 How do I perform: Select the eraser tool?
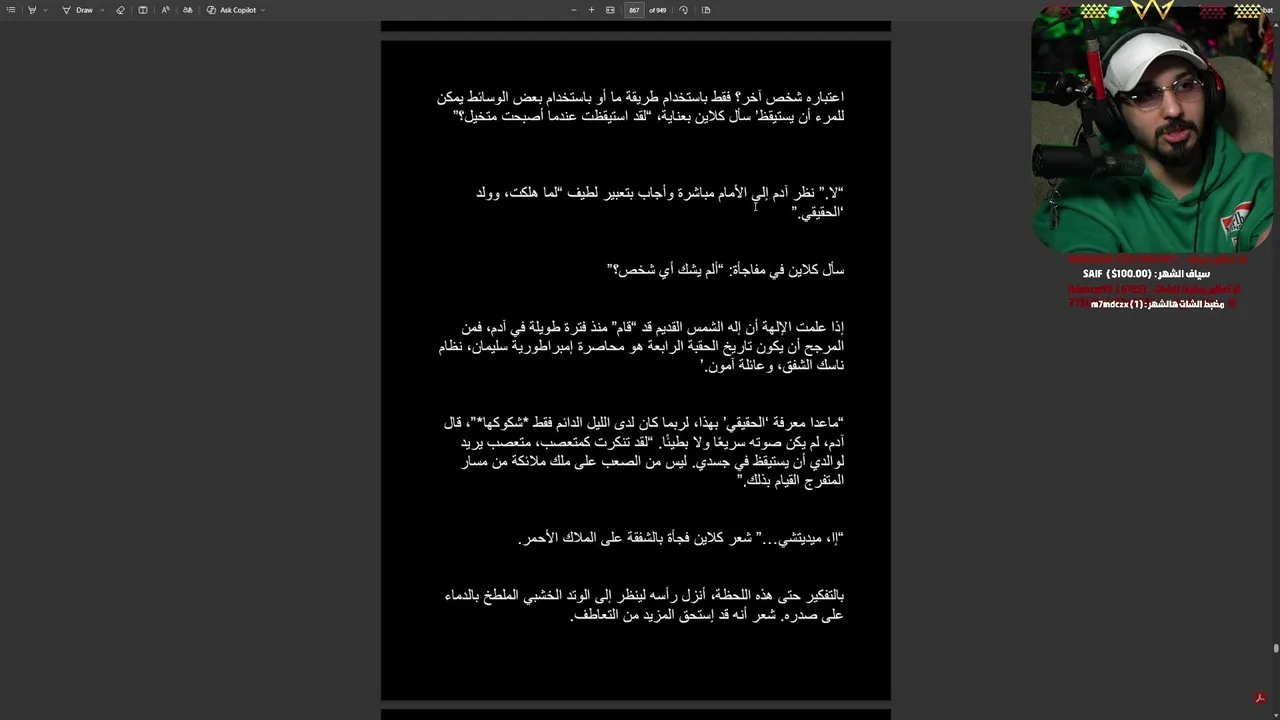pos(120,10)
